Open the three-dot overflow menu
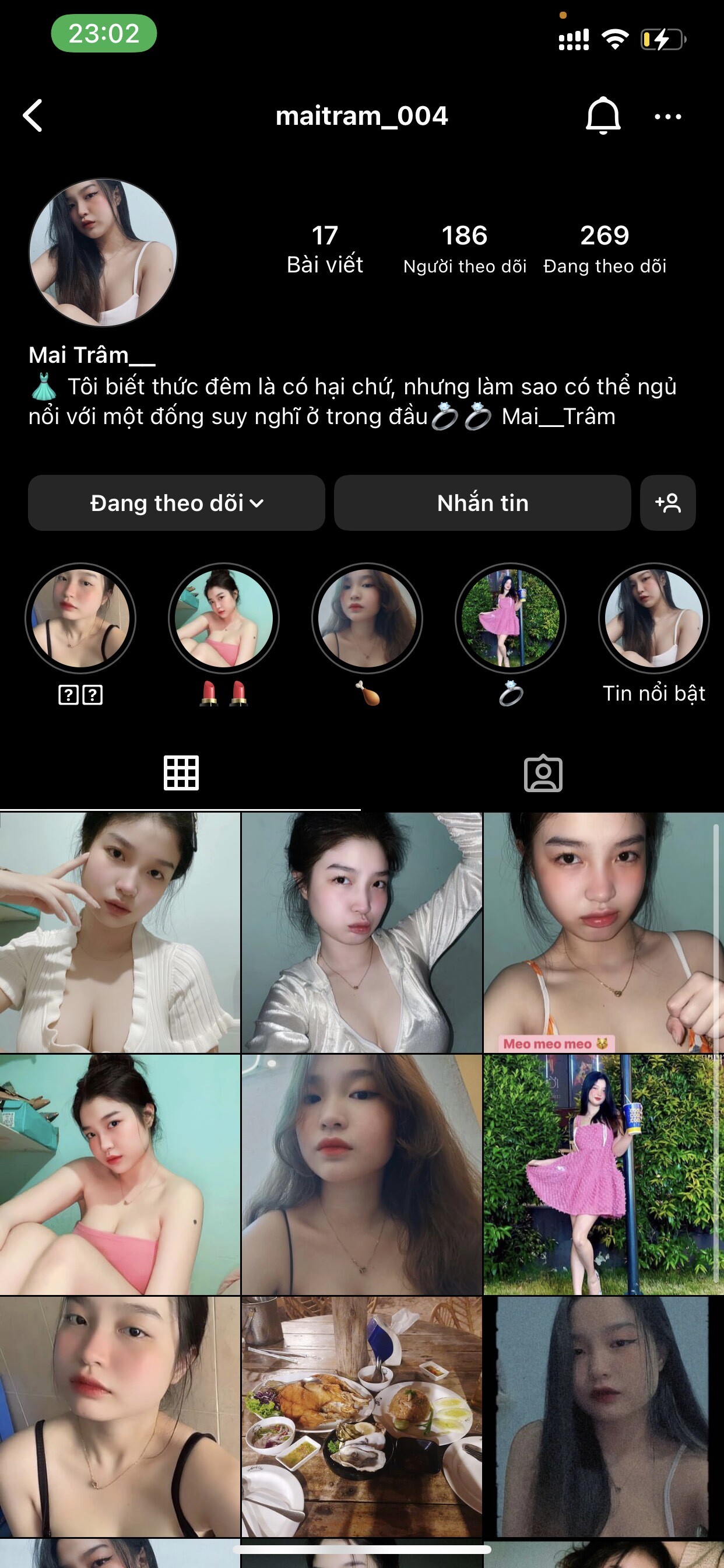Image resolution: width=724 pixels, height=1568 pixels. [x=667, y=116]
